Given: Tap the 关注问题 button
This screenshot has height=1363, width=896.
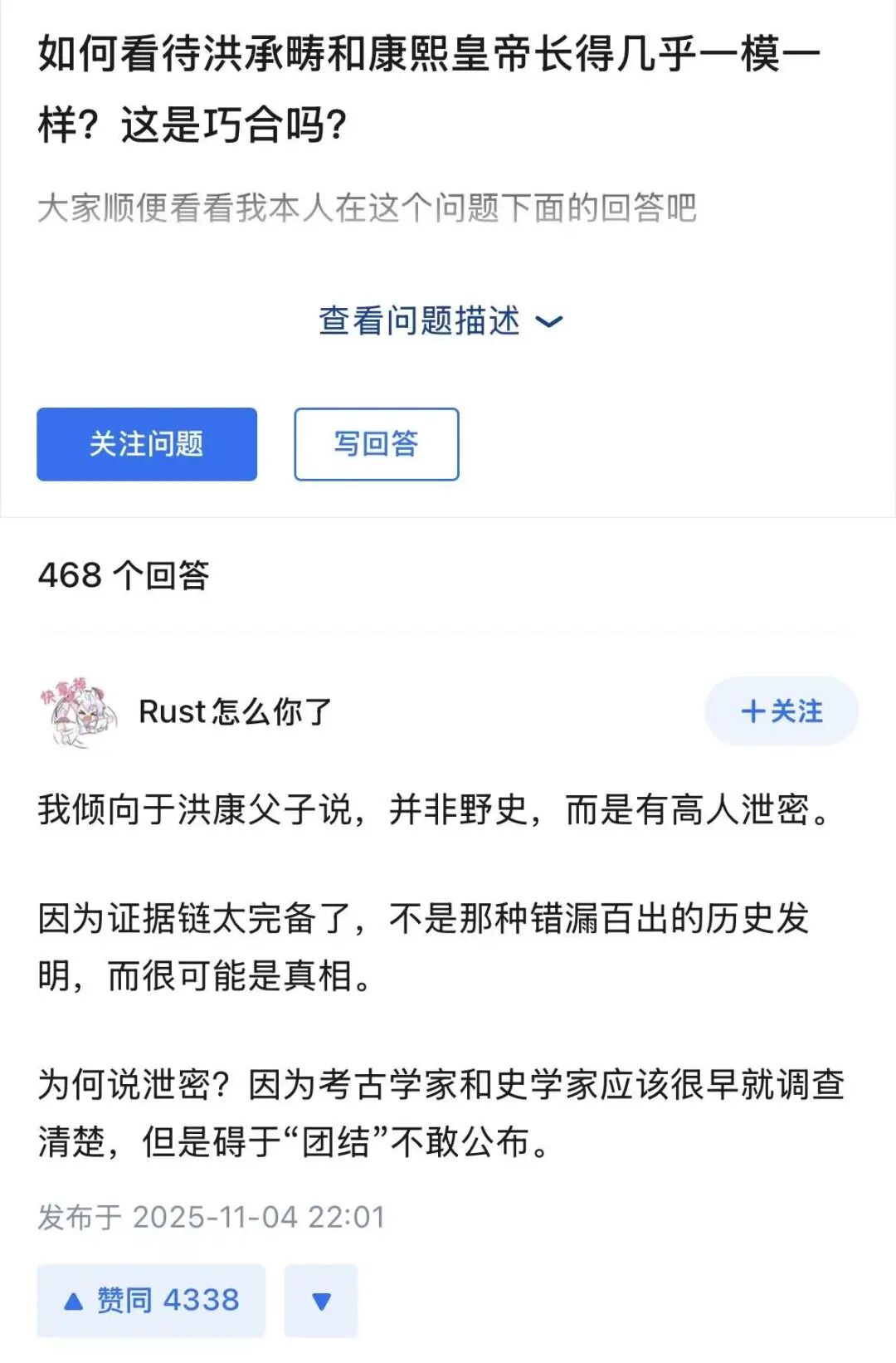Looking at the screenshot, I should 147,444.
